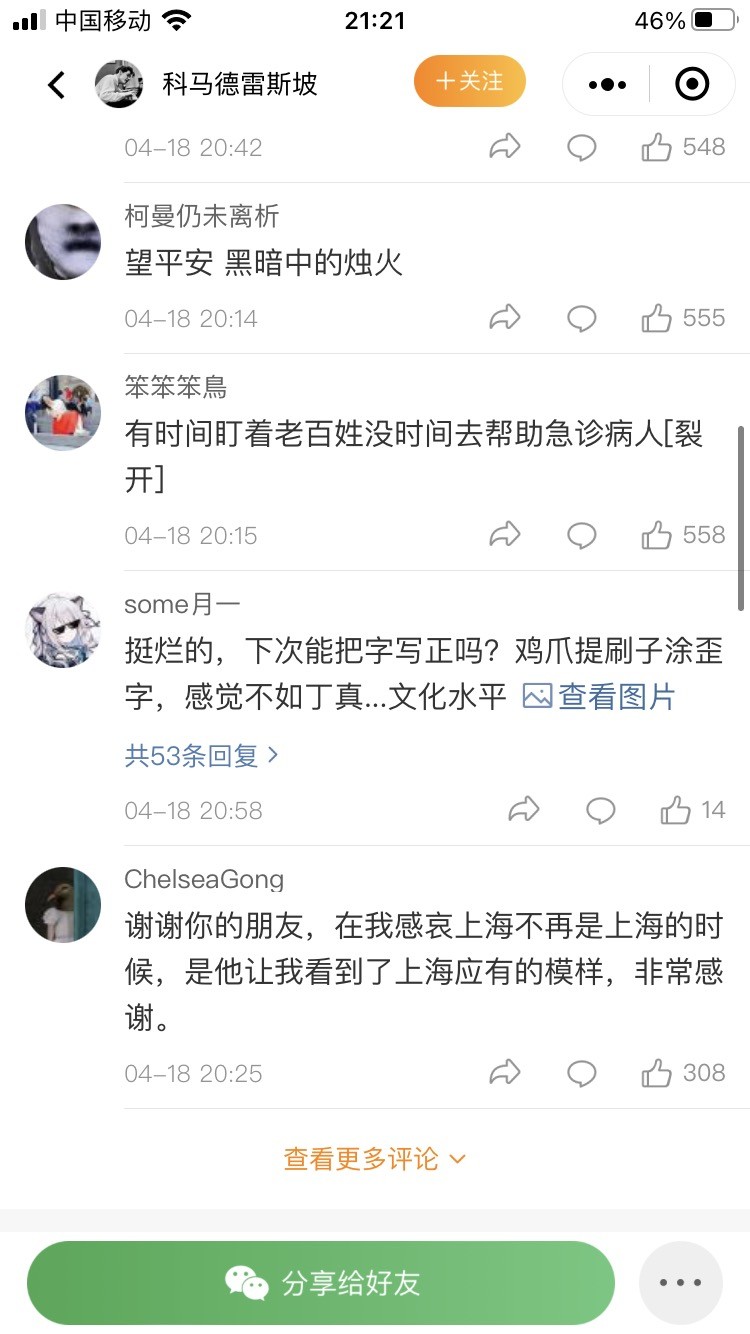This screenshot has height=1334, width=750.
Task: Expand the 共53条回复 replies
Action: pos(201,756)
